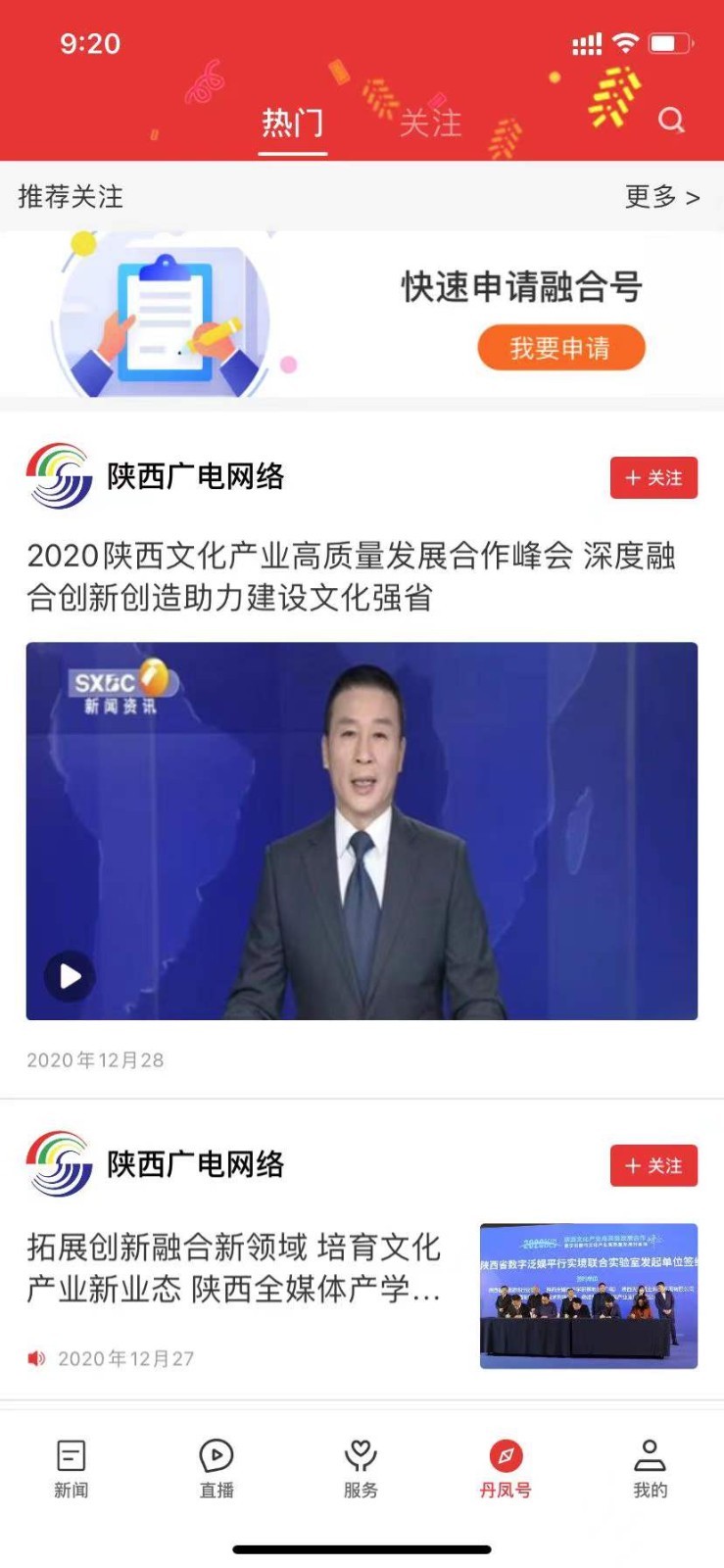Image resolution: width=724 pixels, height=1568 pixels.
Task: Select the 热门 top tab
Action: click(x=292, y=123)
